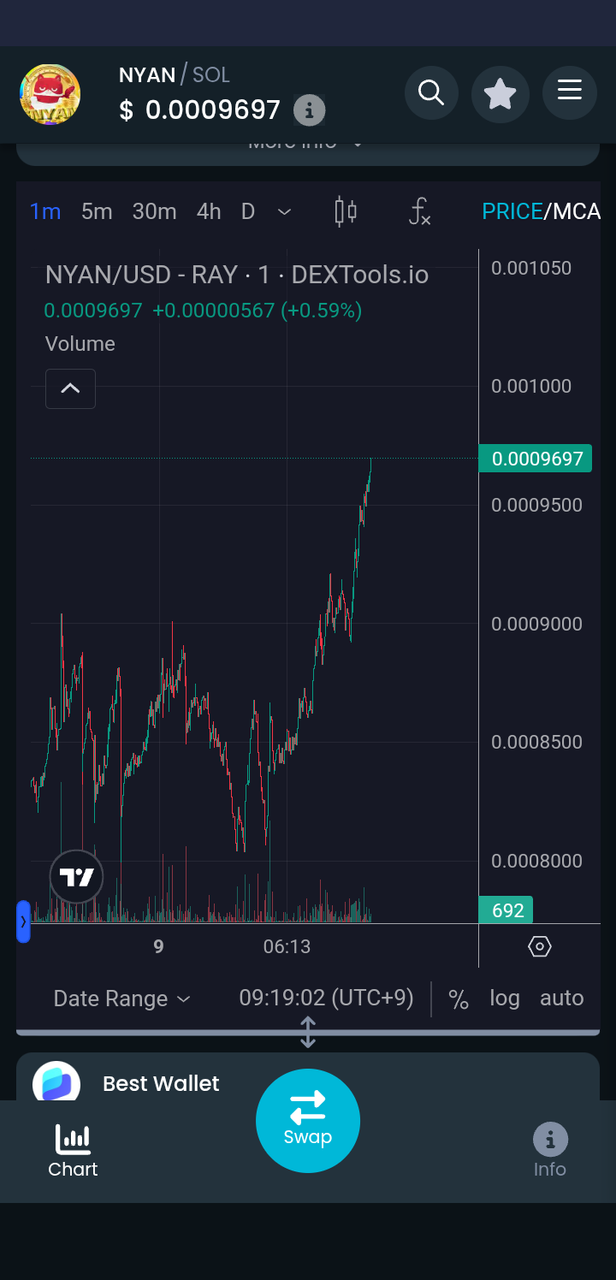The height and width of the screenshot is (1280, 616).
Task: Open the indicators fx menu
Action: tap(420, 211)
